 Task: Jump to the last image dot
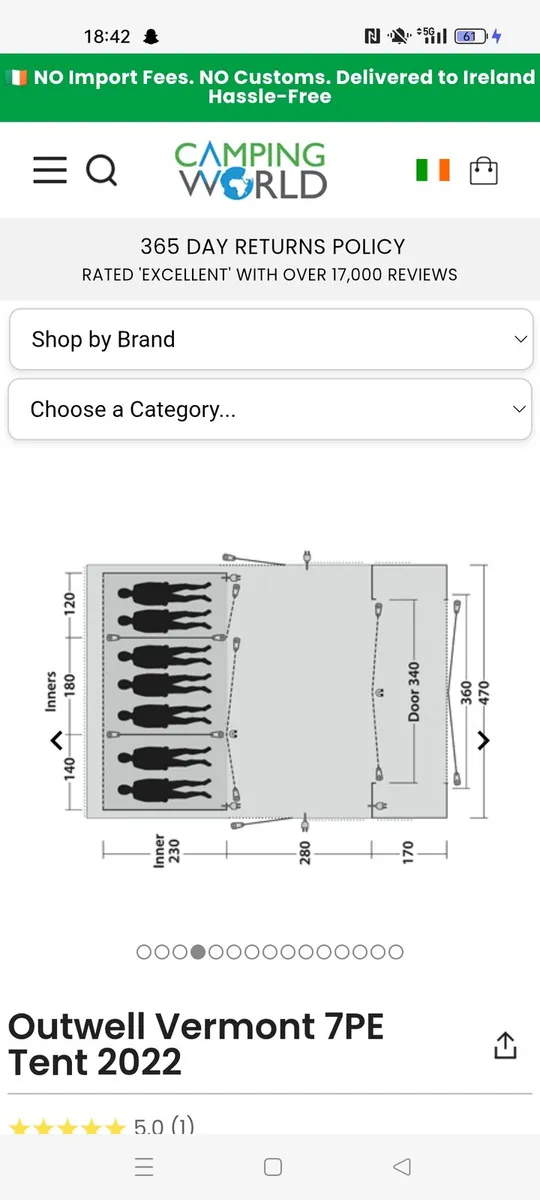(x=396, y=952)
